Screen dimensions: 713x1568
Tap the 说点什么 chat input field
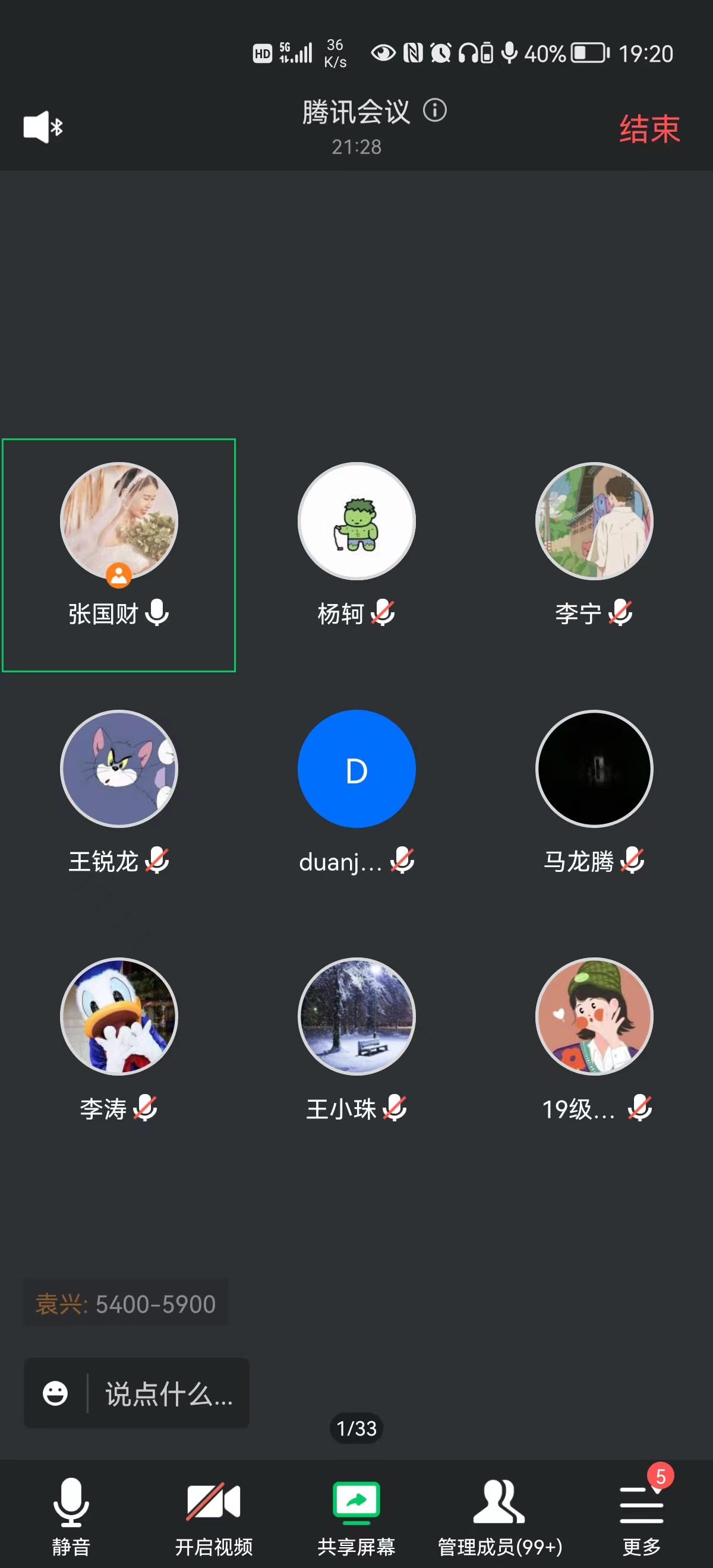click(169, 1393)
